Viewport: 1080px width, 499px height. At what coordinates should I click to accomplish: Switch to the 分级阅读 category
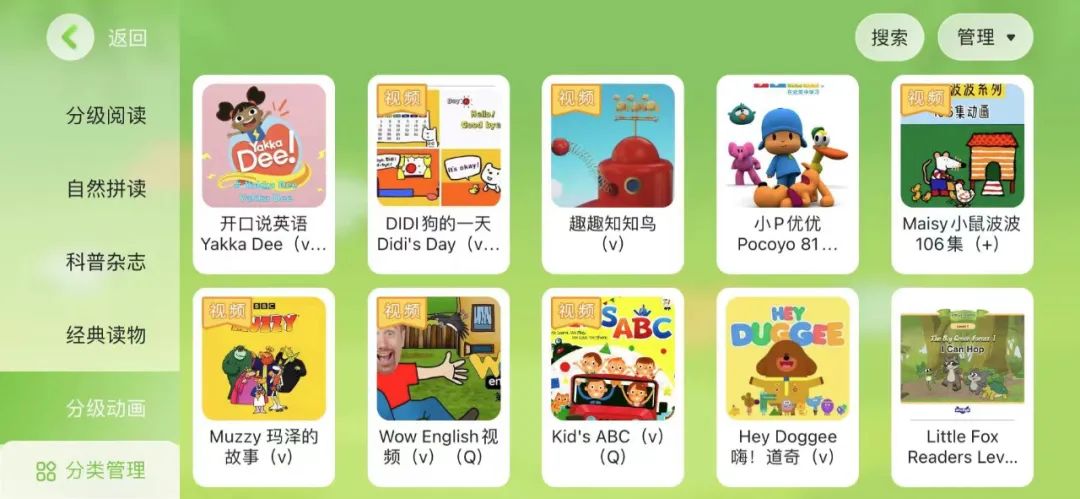click(x=106, y=115)
